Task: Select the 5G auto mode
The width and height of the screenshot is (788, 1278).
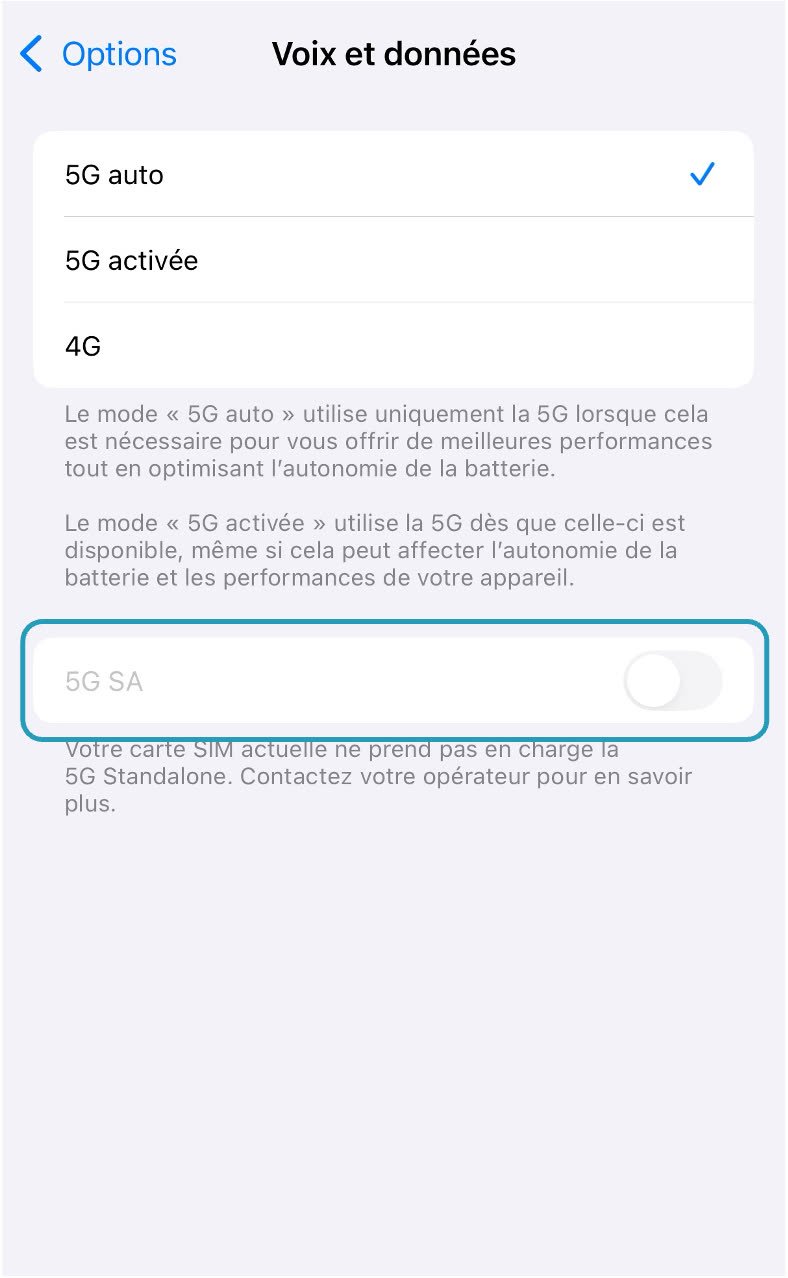Action: 393,174
